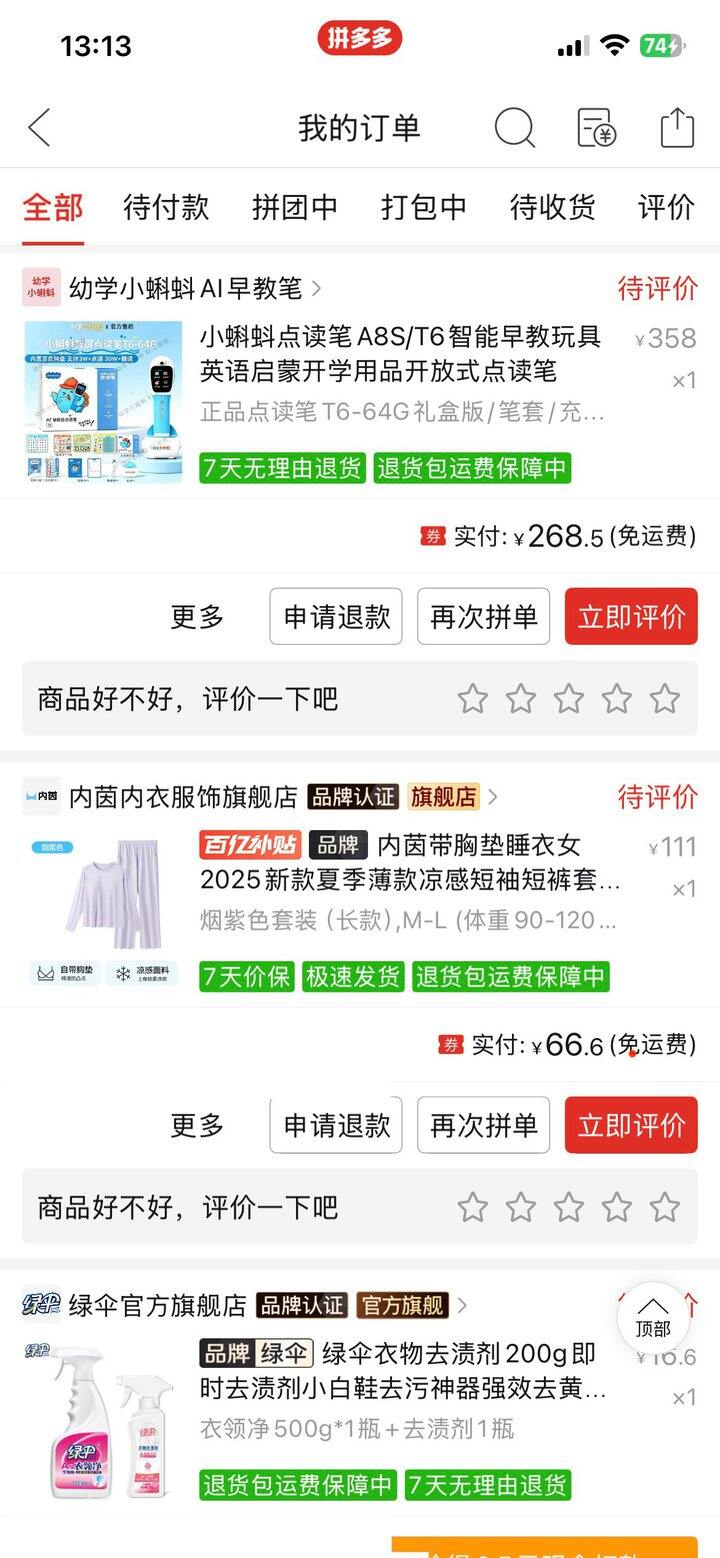Tap 立即评价 for the 点读笔 order

[x=631, y=617]
